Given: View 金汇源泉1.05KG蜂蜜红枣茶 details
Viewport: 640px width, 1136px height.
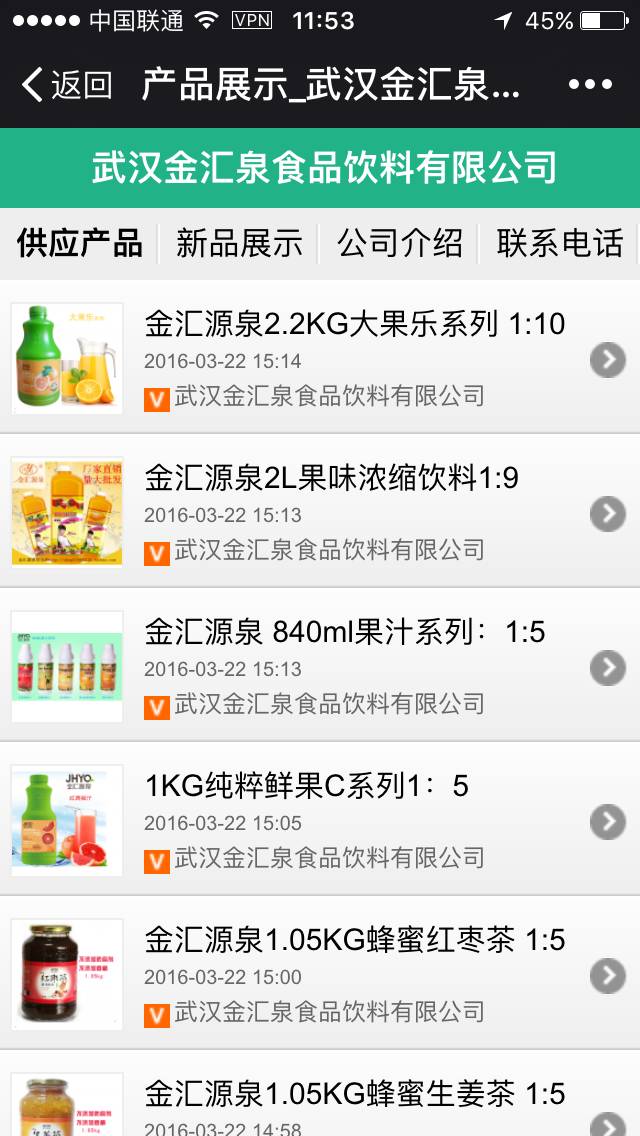Looking at the screenshot, I should point(355,940).
